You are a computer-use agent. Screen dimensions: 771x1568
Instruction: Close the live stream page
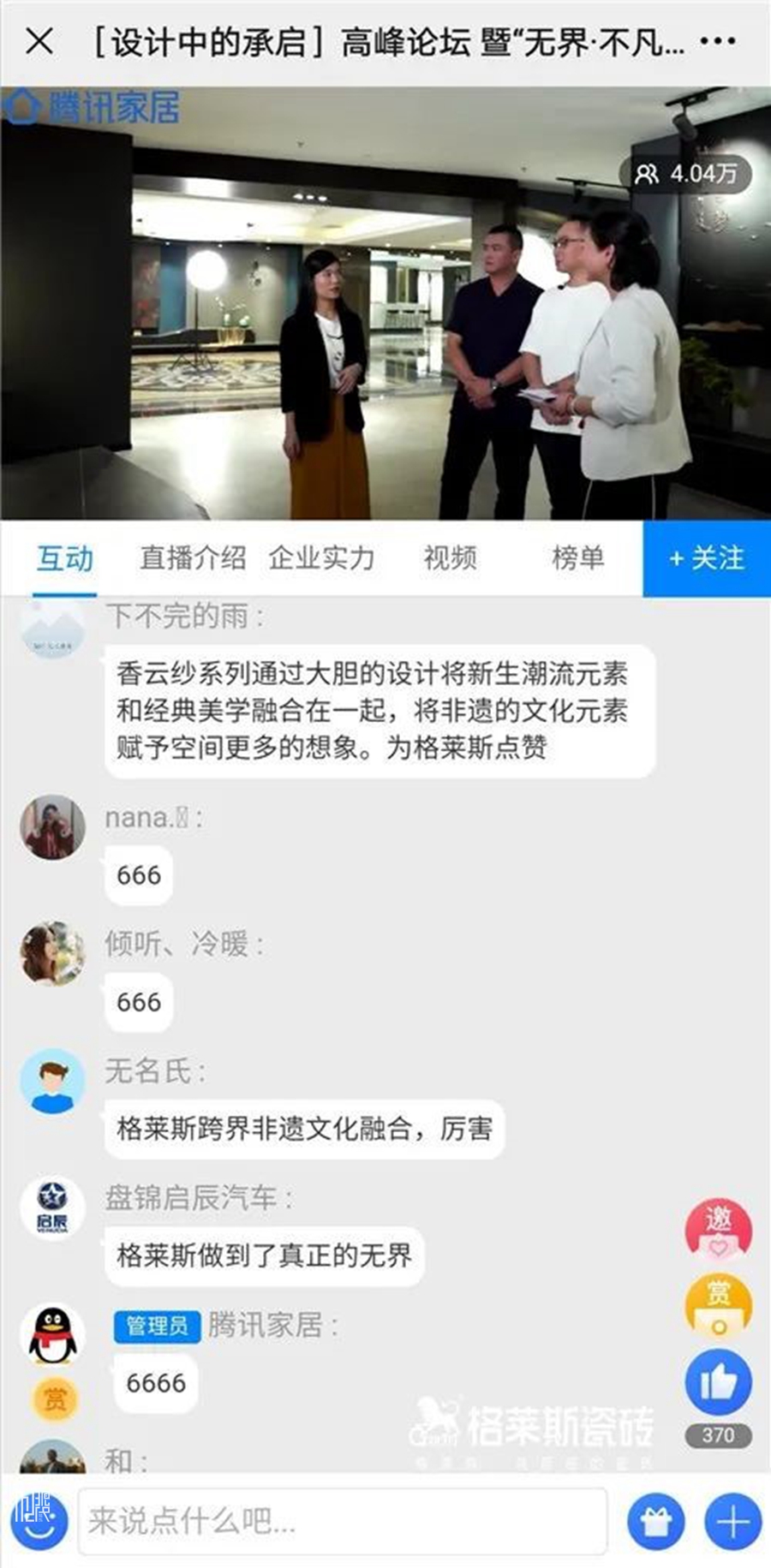tap(39, 40)
